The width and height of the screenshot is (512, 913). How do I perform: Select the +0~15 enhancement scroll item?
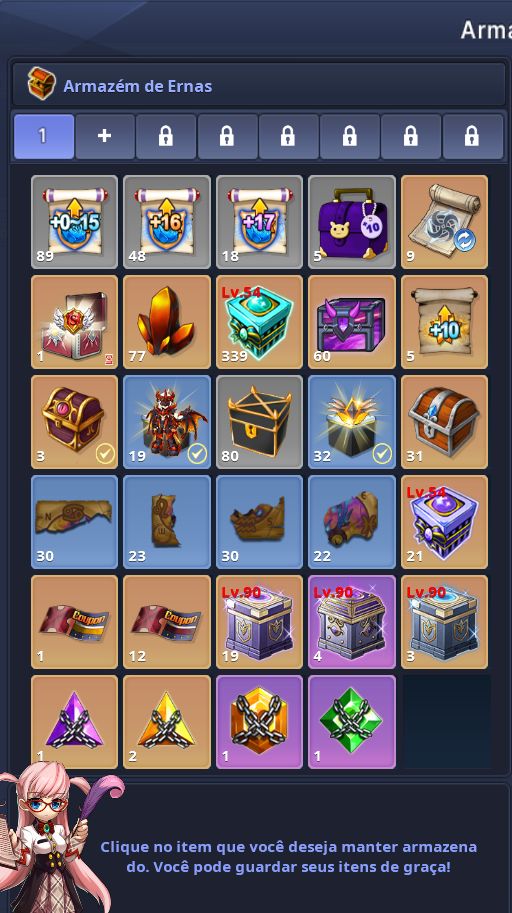pyautogui.click(x=75, y=222)
